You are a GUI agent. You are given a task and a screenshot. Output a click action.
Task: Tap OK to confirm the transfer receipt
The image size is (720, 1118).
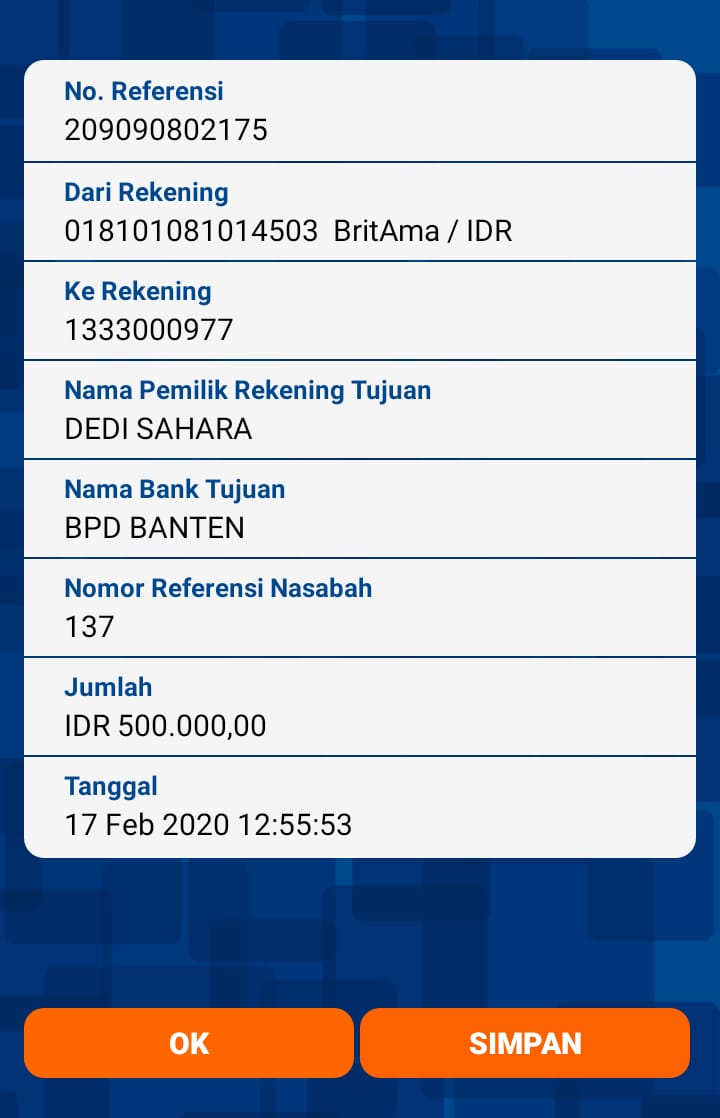tap(189, 1043)
